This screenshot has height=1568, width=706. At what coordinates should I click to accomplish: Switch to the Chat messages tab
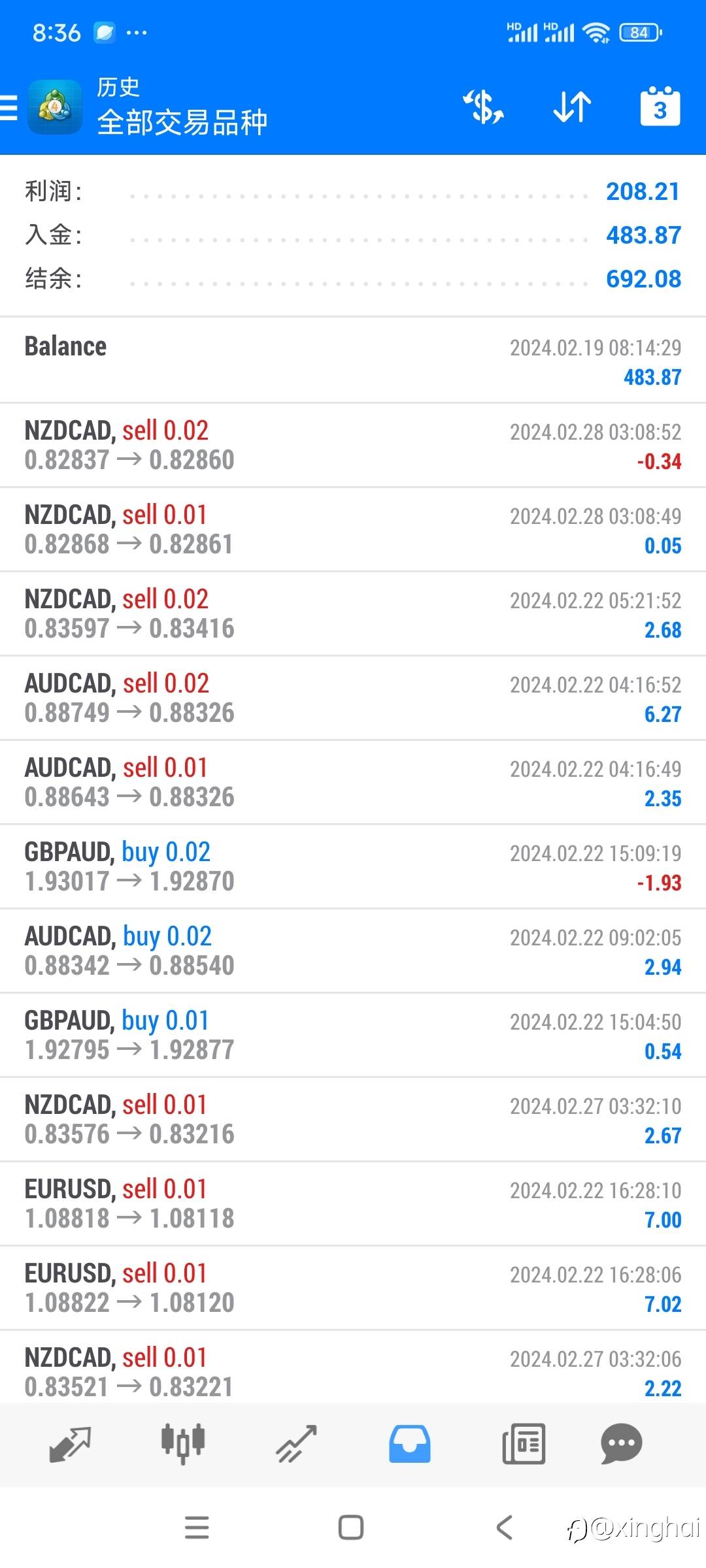point(621,1444)
